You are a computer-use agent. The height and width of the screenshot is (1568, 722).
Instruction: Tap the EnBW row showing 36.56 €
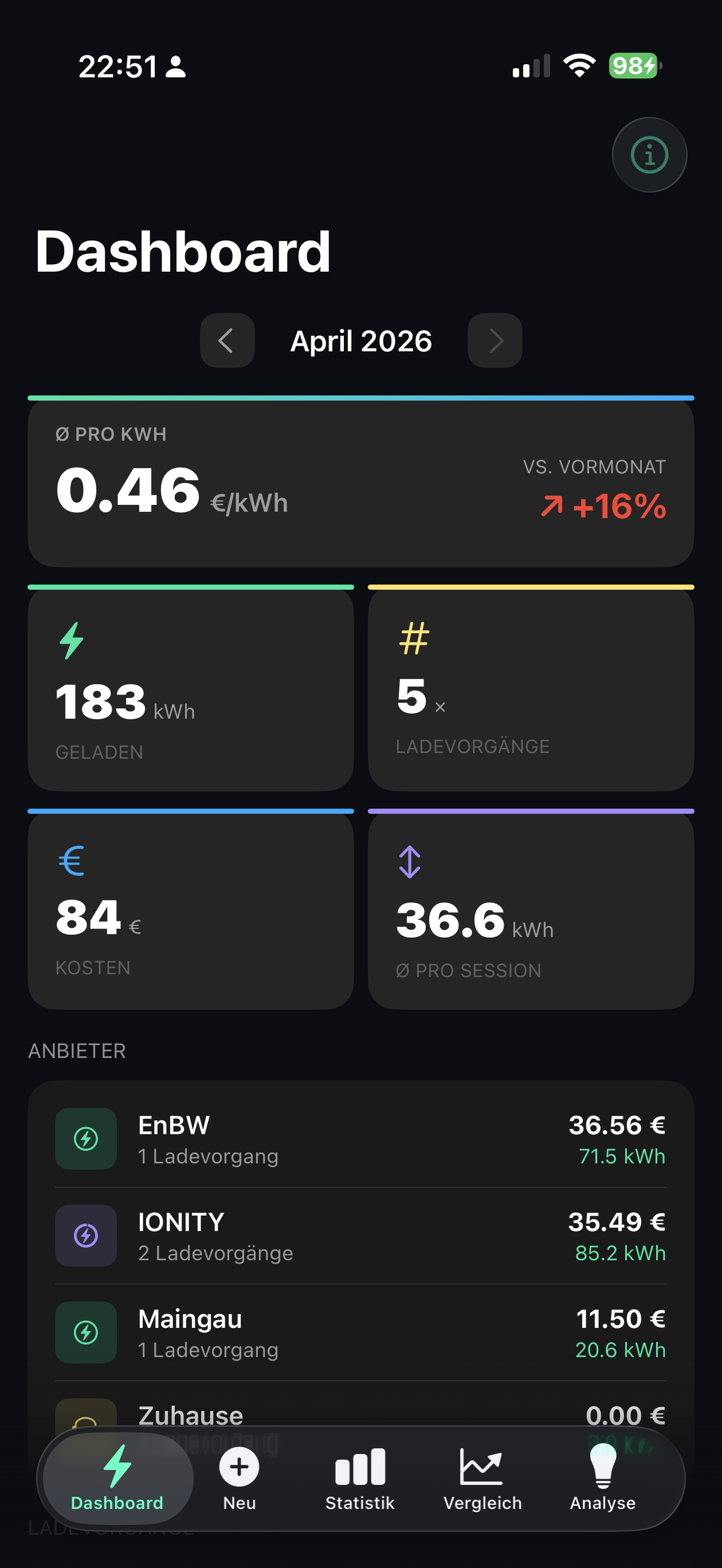click(x=361, y=1139)
